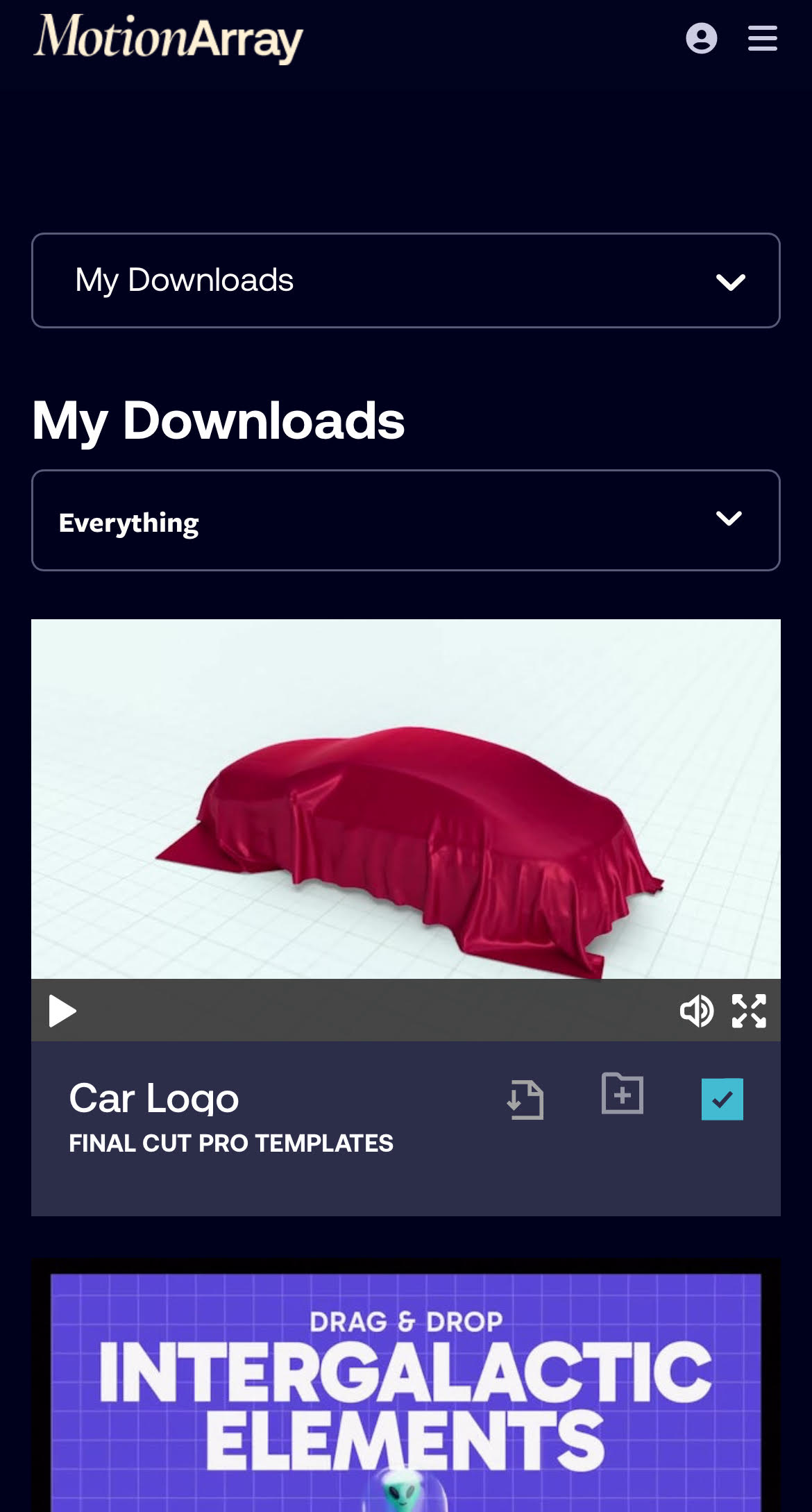Open the Intergalactic Elements item
Viewport: 812px width, 1512px height.
[x=405, y=1388]
